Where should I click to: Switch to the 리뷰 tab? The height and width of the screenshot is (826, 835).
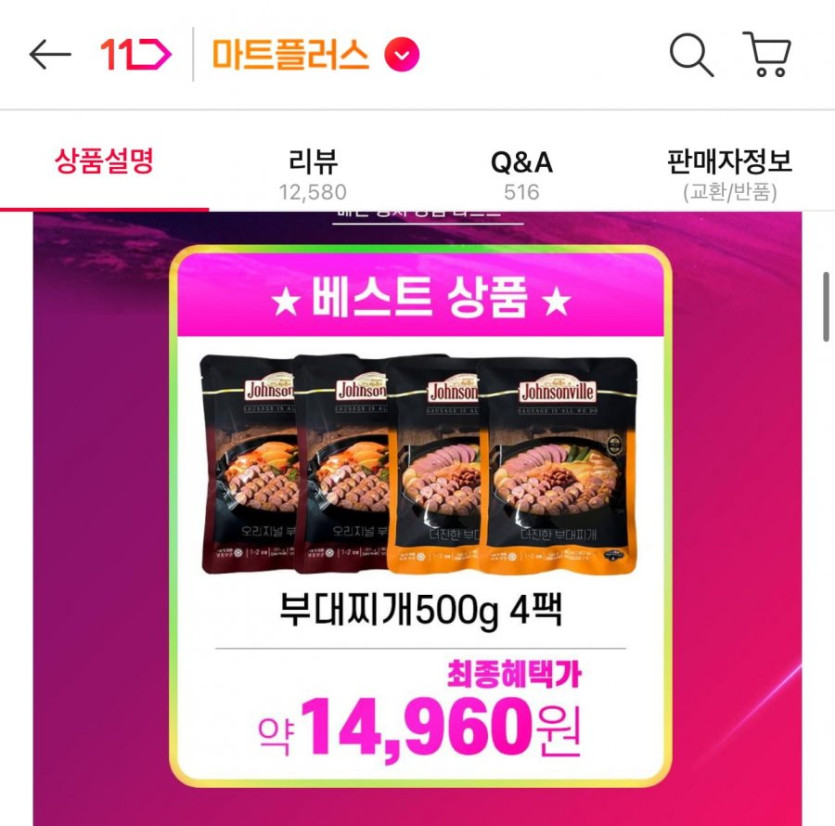tap(313, 173)
